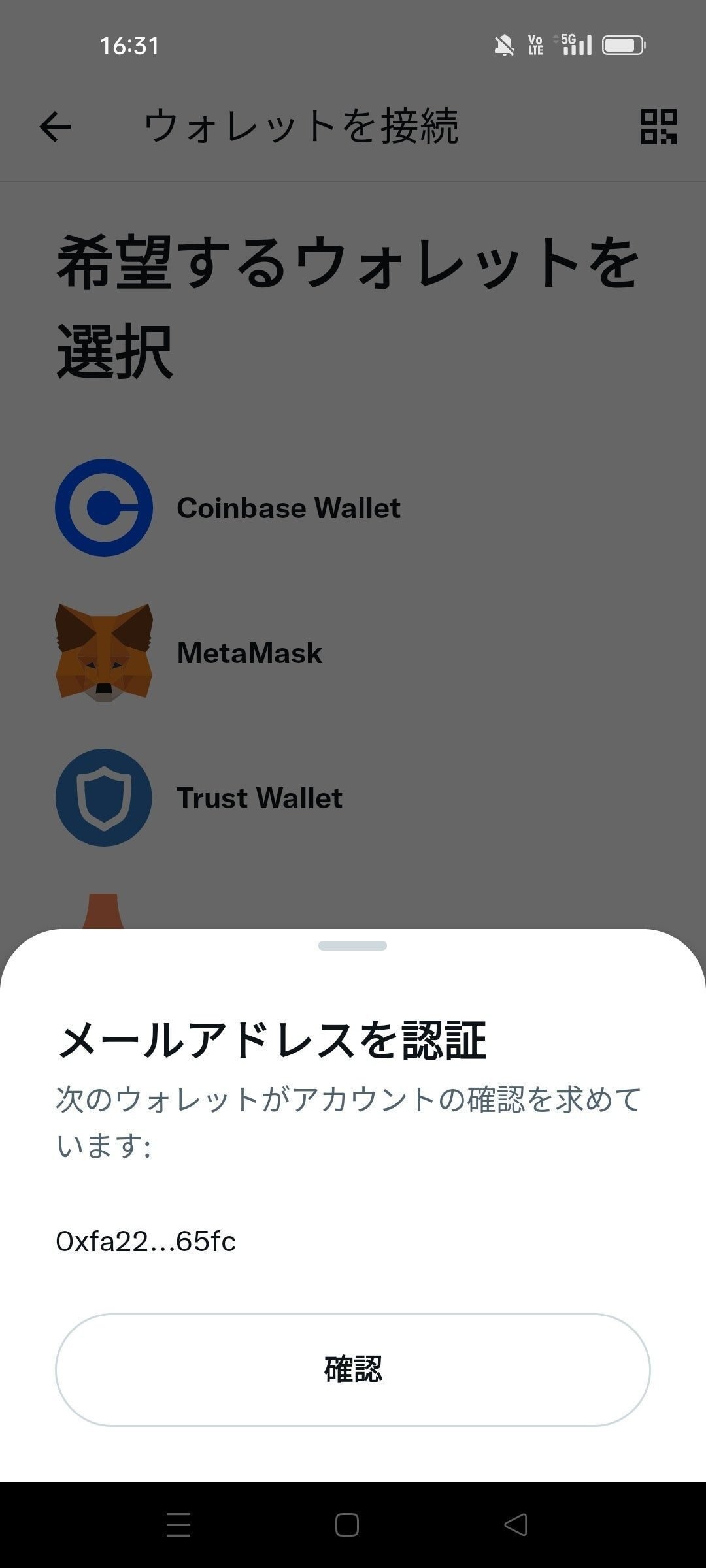Tap the system back button

tap(516, 1525)
